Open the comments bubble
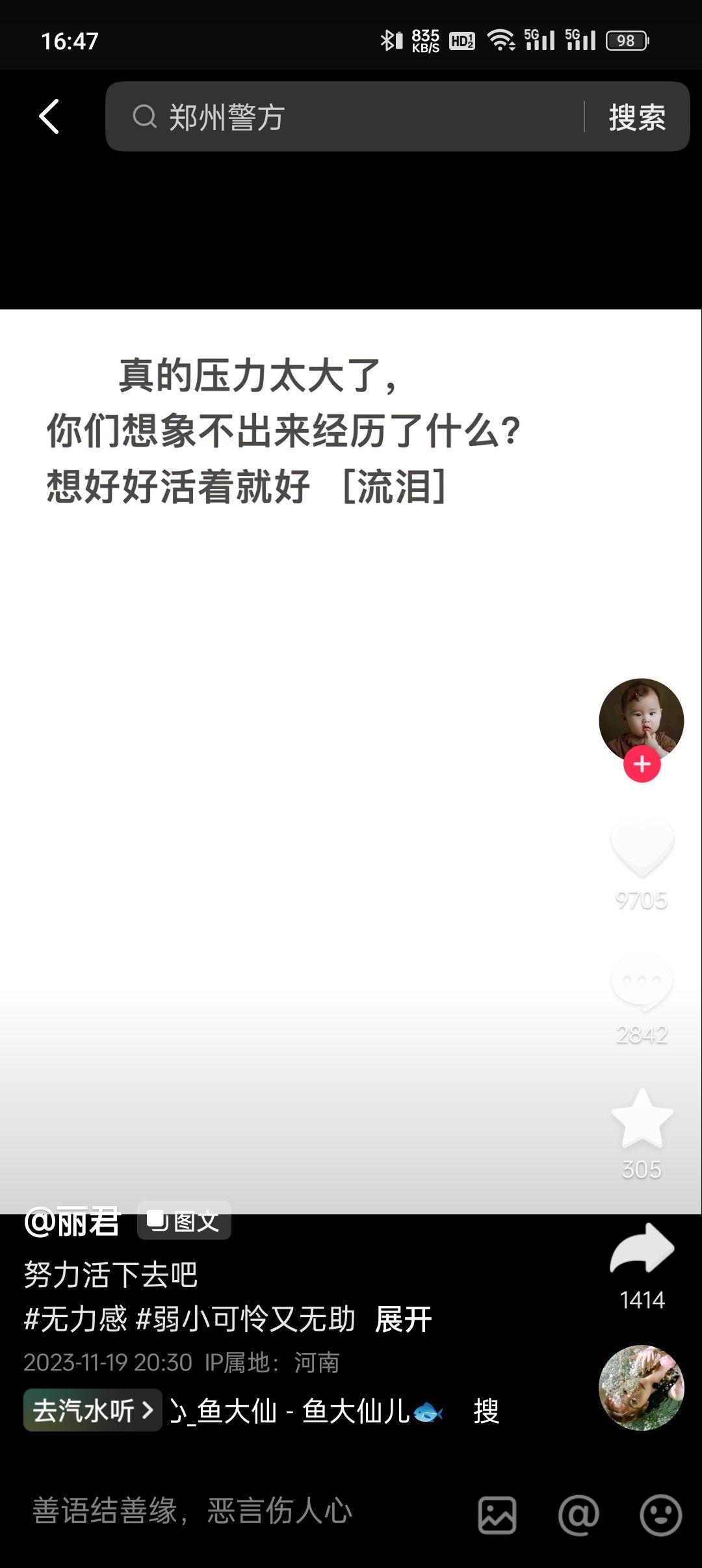 [x=642, y=982]
